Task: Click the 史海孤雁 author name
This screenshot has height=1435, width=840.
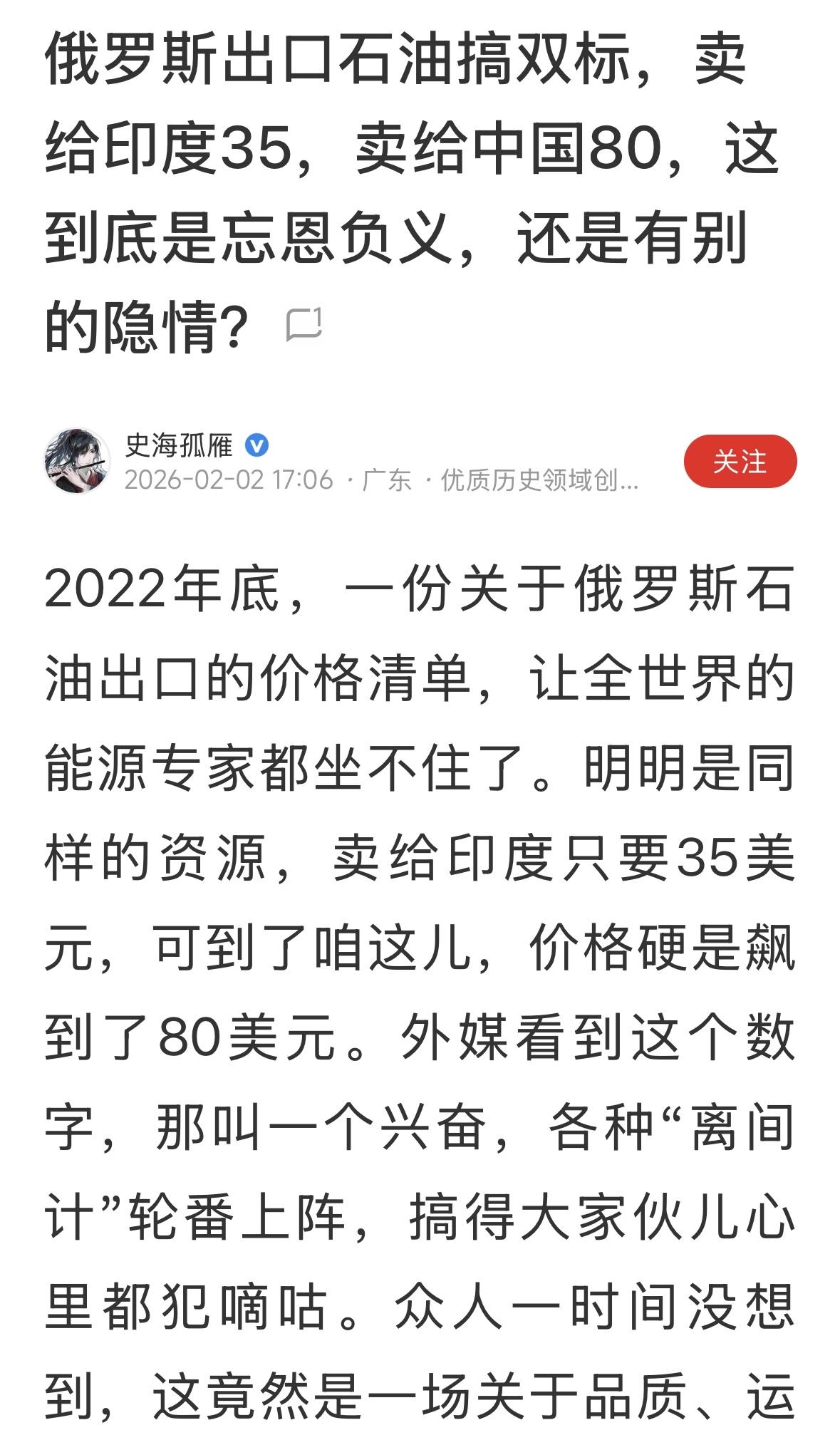Action: coord(180,442)
